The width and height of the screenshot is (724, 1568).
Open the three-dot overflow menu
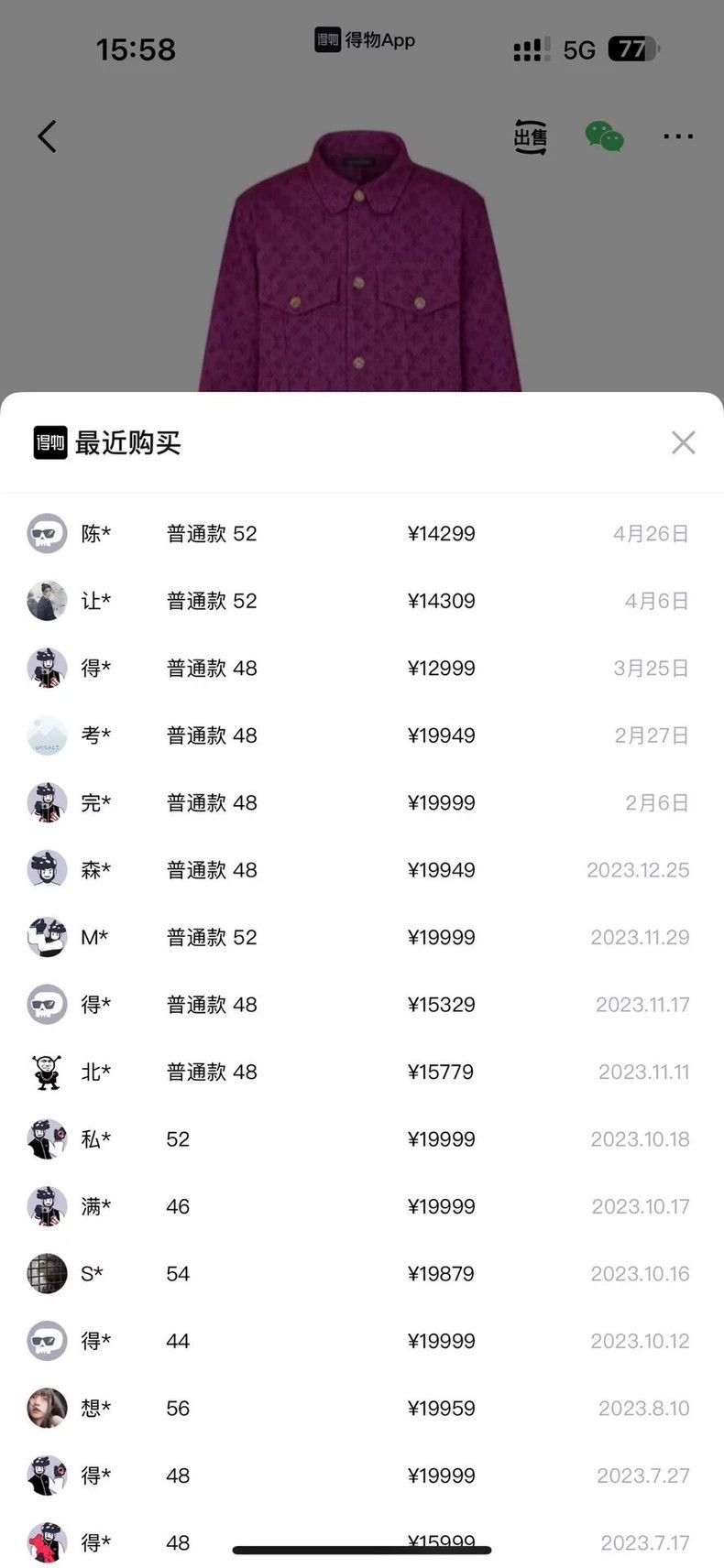tap(678, 136)
